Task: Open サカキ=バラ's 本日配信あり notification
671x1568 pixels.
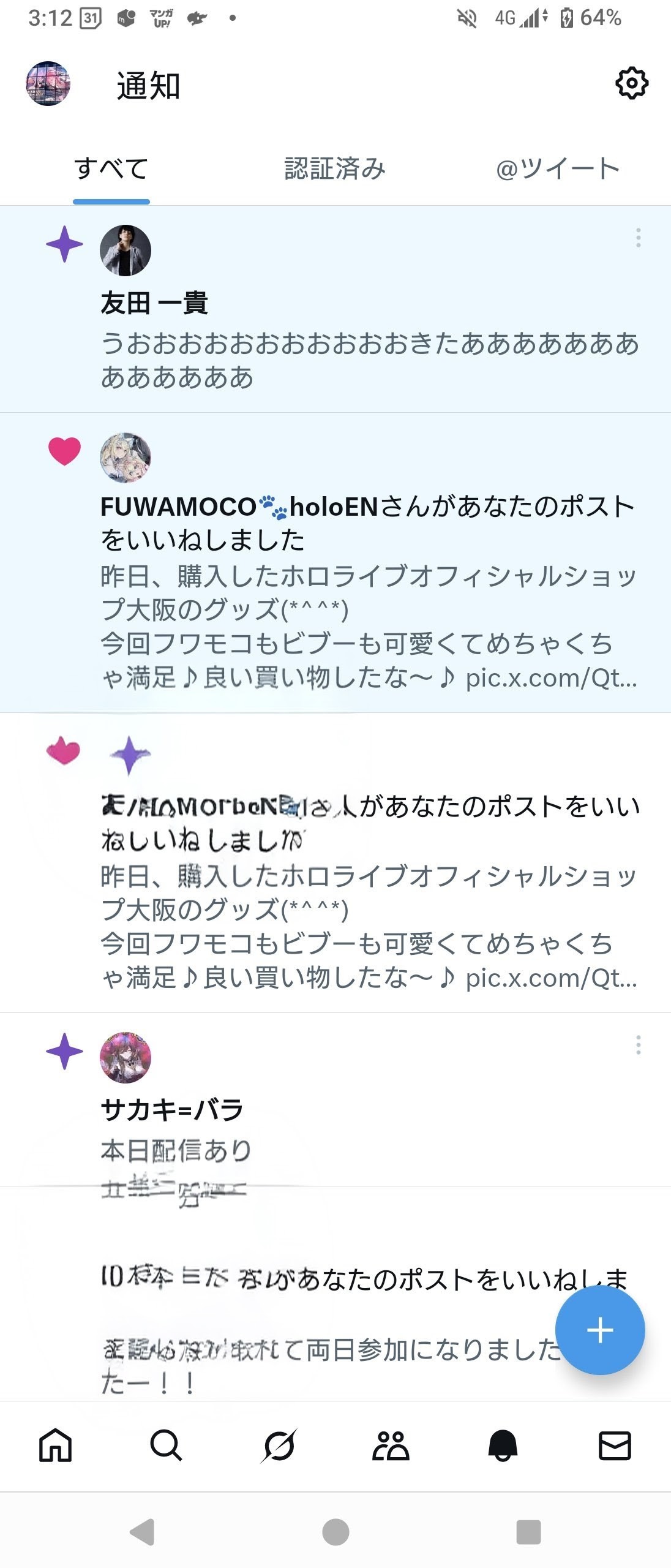Action: [367, 1133]
